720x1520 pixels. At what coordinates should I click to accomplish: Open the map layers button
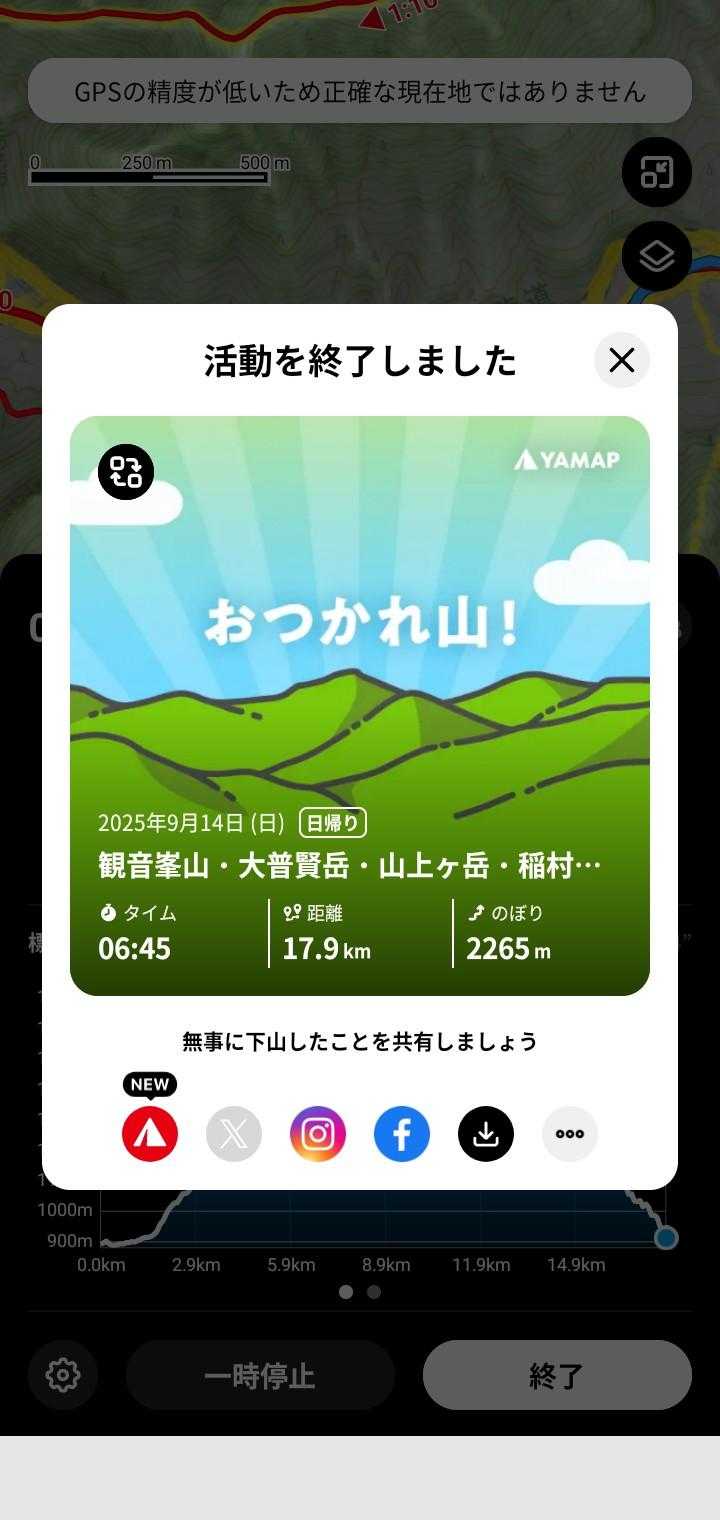657,257
